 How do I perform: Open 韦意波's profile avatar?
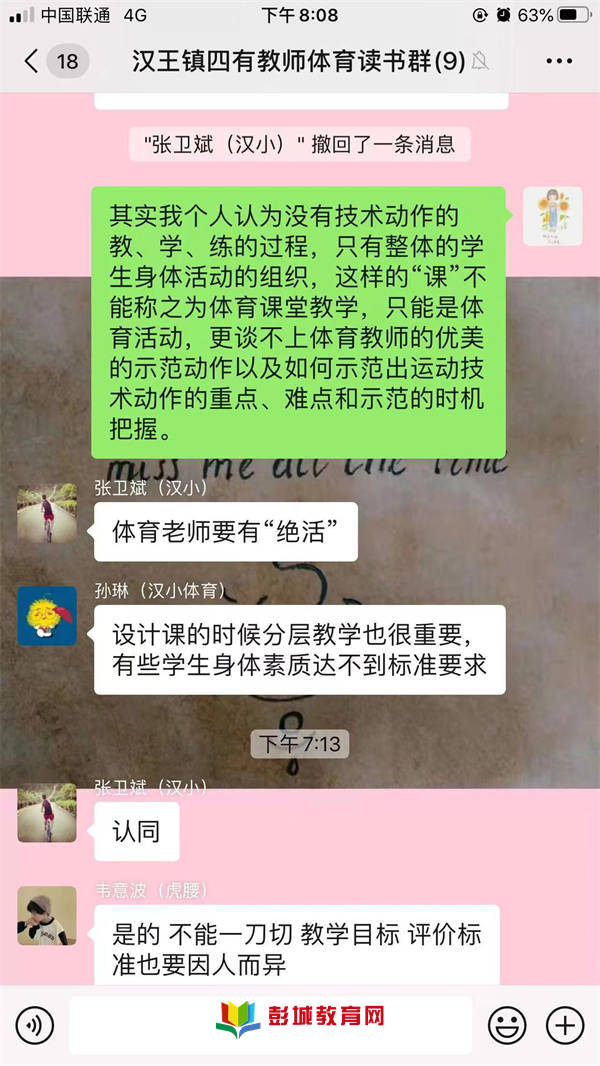pyautogui.click(x=47, y=915)
